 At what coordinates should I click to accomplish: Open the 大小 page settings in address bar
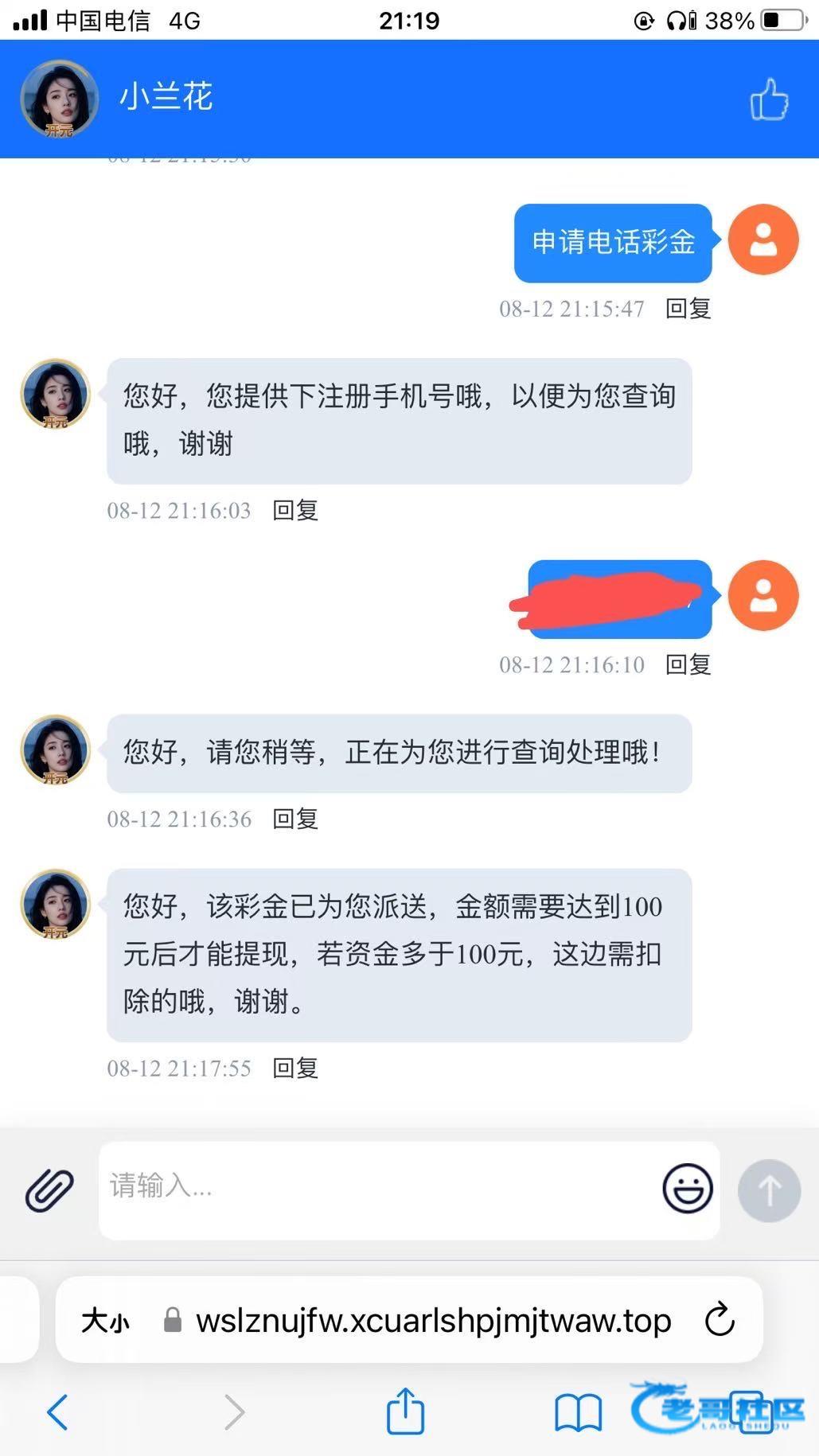(x=105, y=1322)
